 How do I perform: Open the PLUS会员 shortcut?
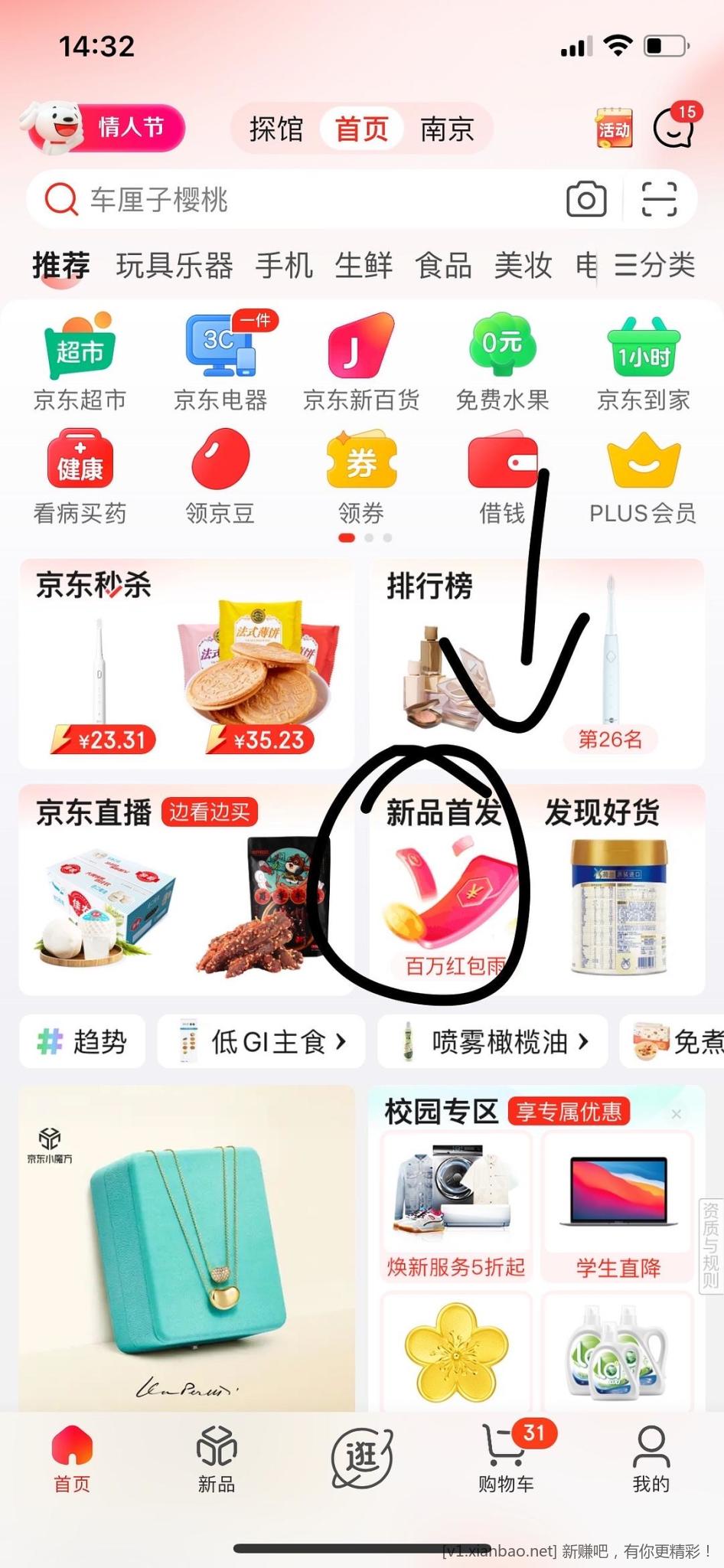(643, 478)
